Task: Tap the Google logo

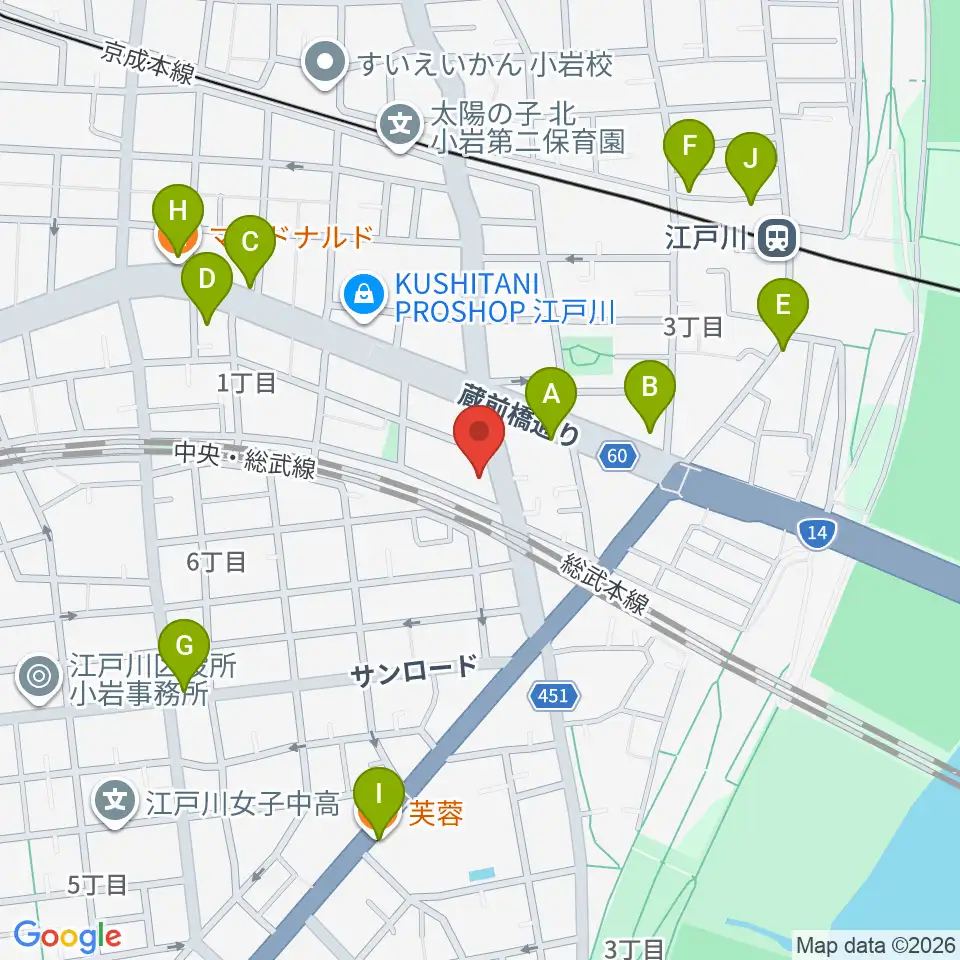Action: (x=67, y=936)
